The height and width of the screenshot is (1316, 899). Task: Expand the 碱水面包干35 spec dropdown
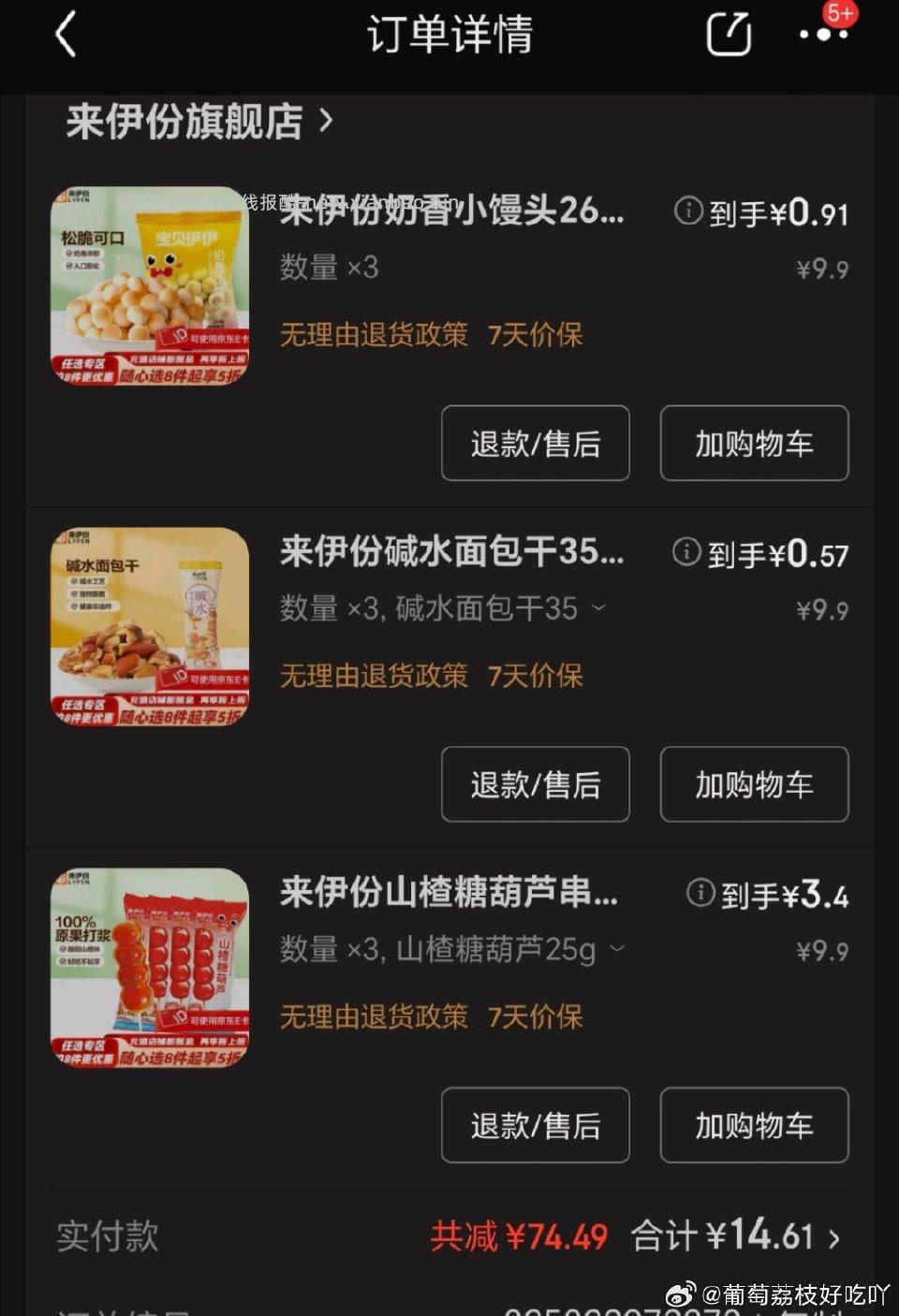pos(597,609)
